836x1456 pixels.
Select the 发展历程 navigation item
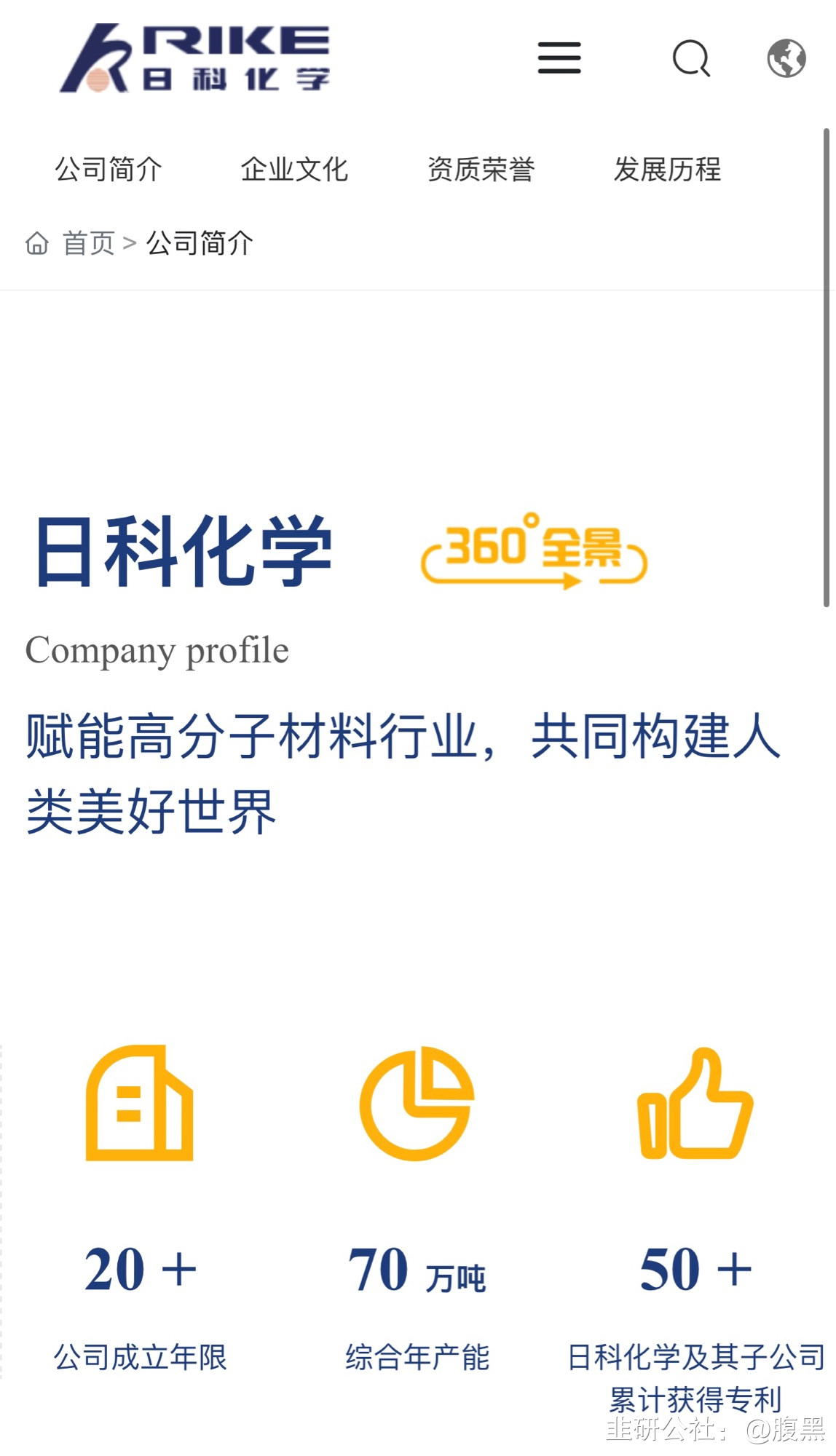point(668,170)
